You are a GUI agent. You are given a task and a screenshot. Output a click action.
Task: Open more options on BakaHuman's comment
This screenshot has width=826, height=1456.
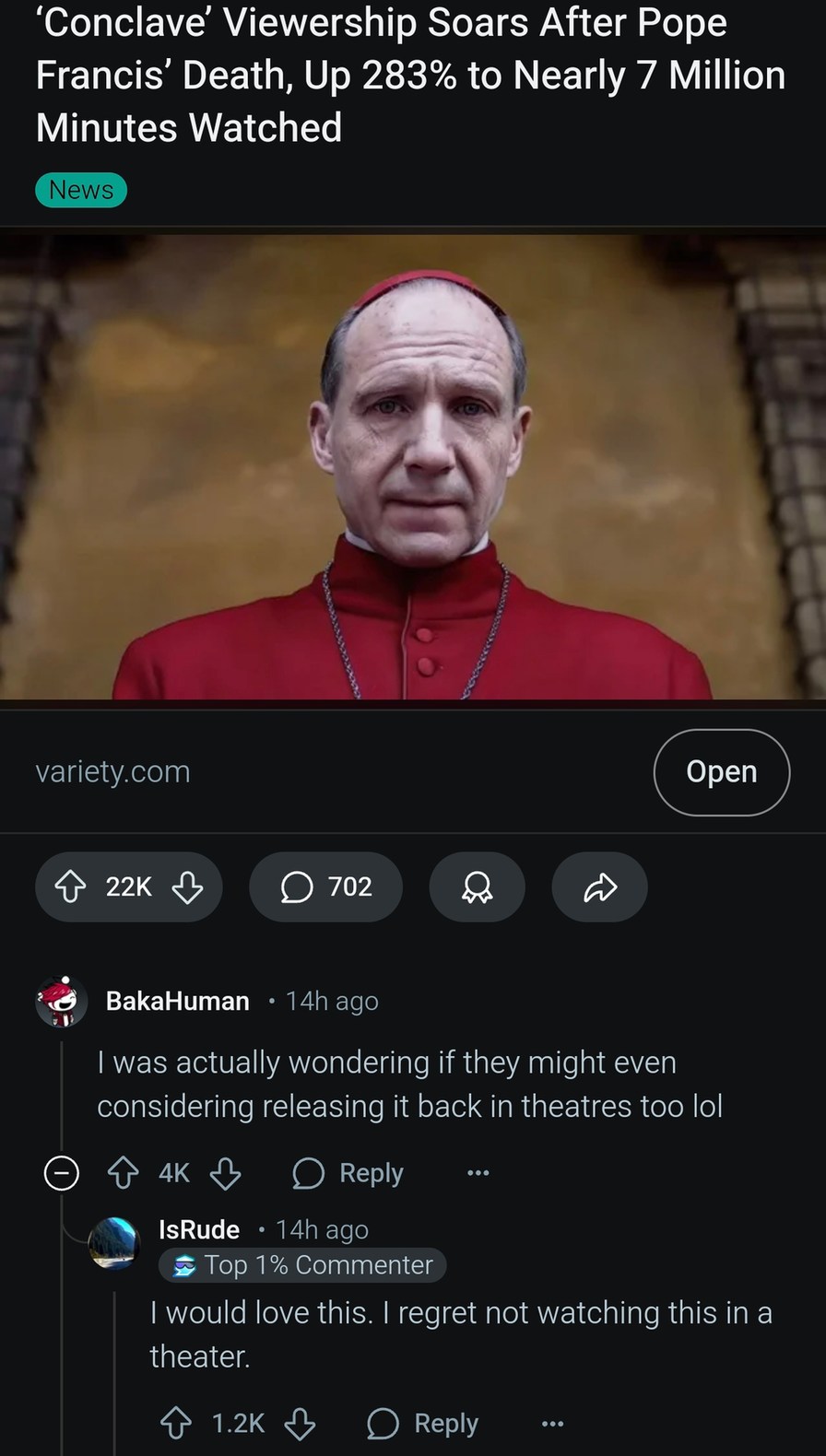(x=478, y=1173)
